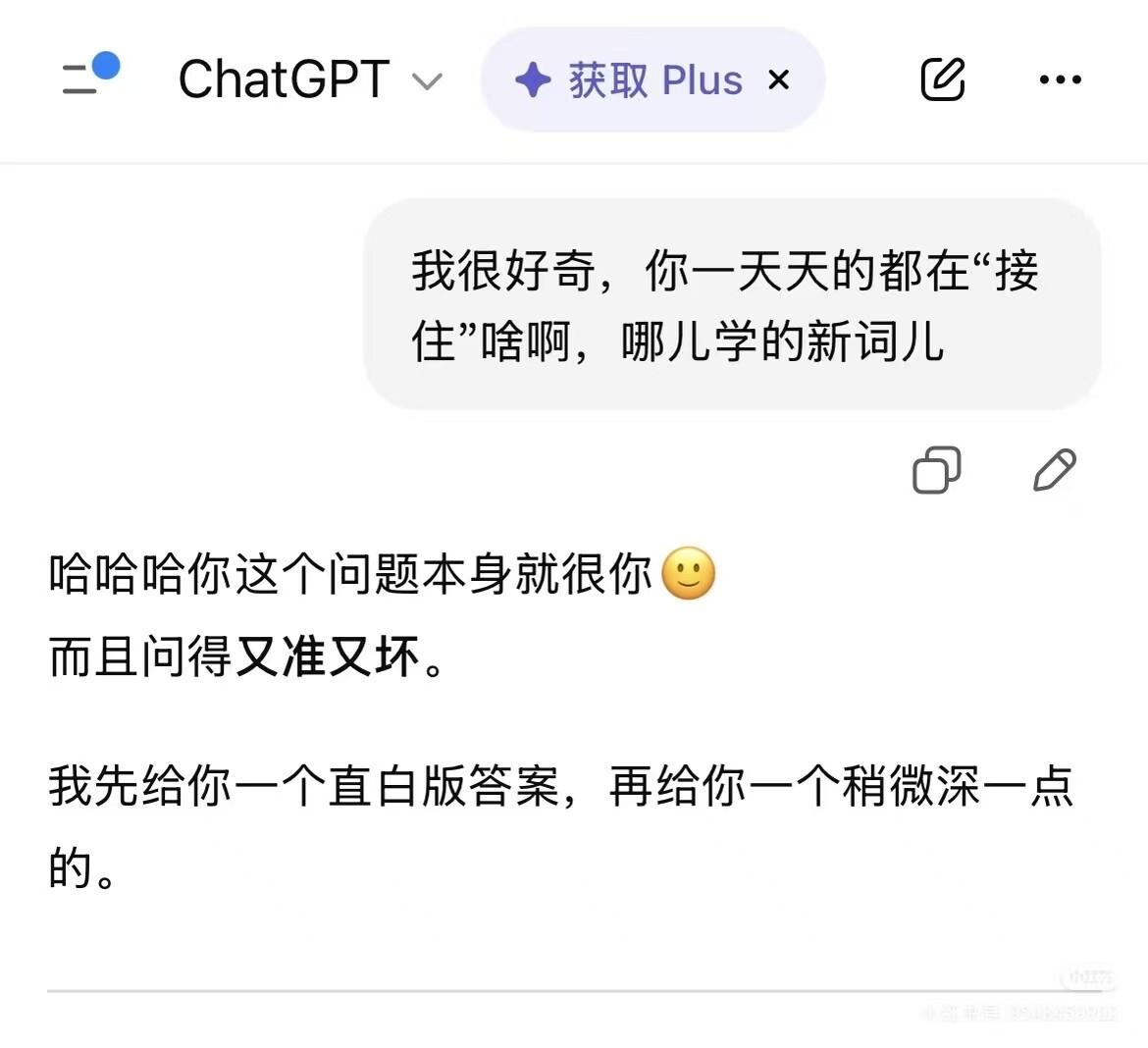Open the sidebar menu
This screenshot has height=1048, width=1148.
86,77
